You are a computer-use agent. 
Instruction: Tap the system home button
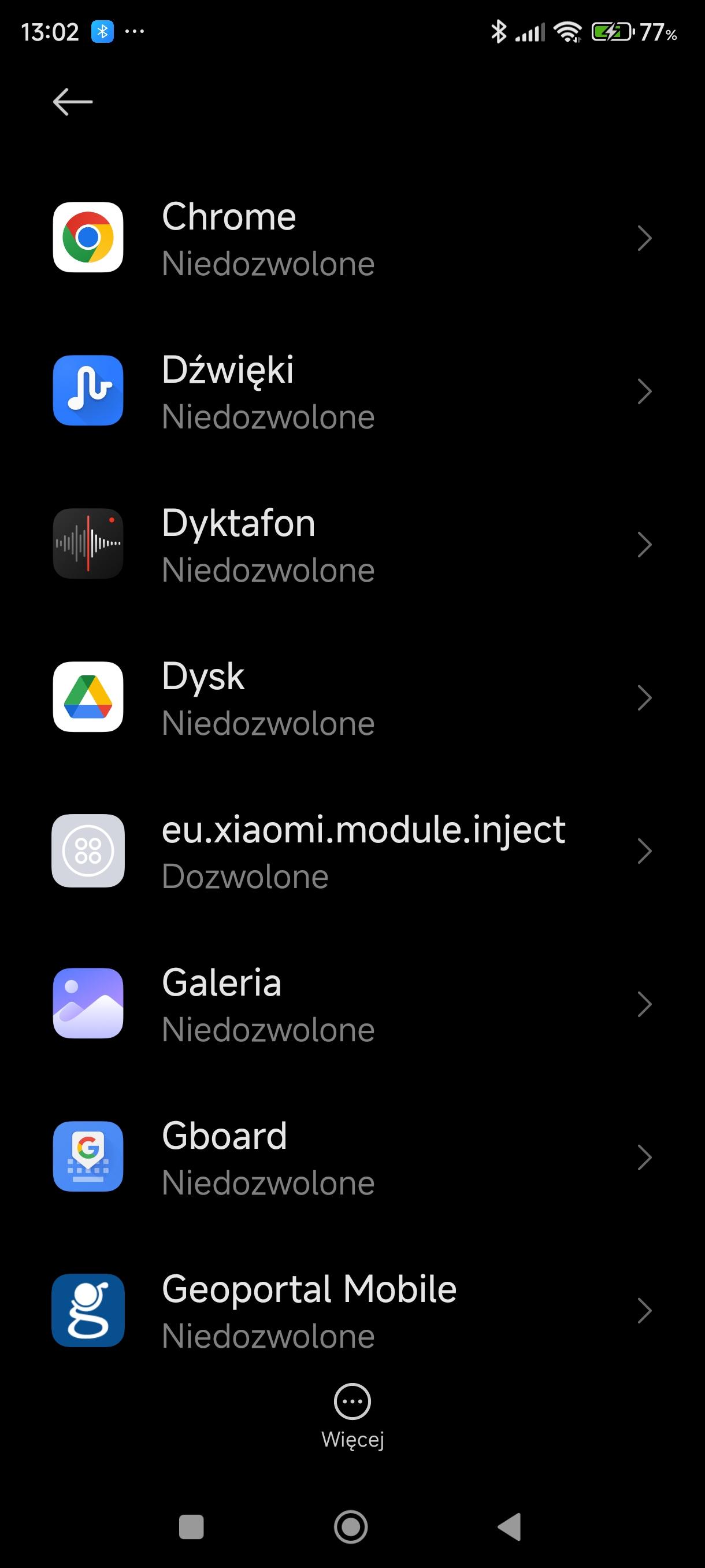(351, 1527)
